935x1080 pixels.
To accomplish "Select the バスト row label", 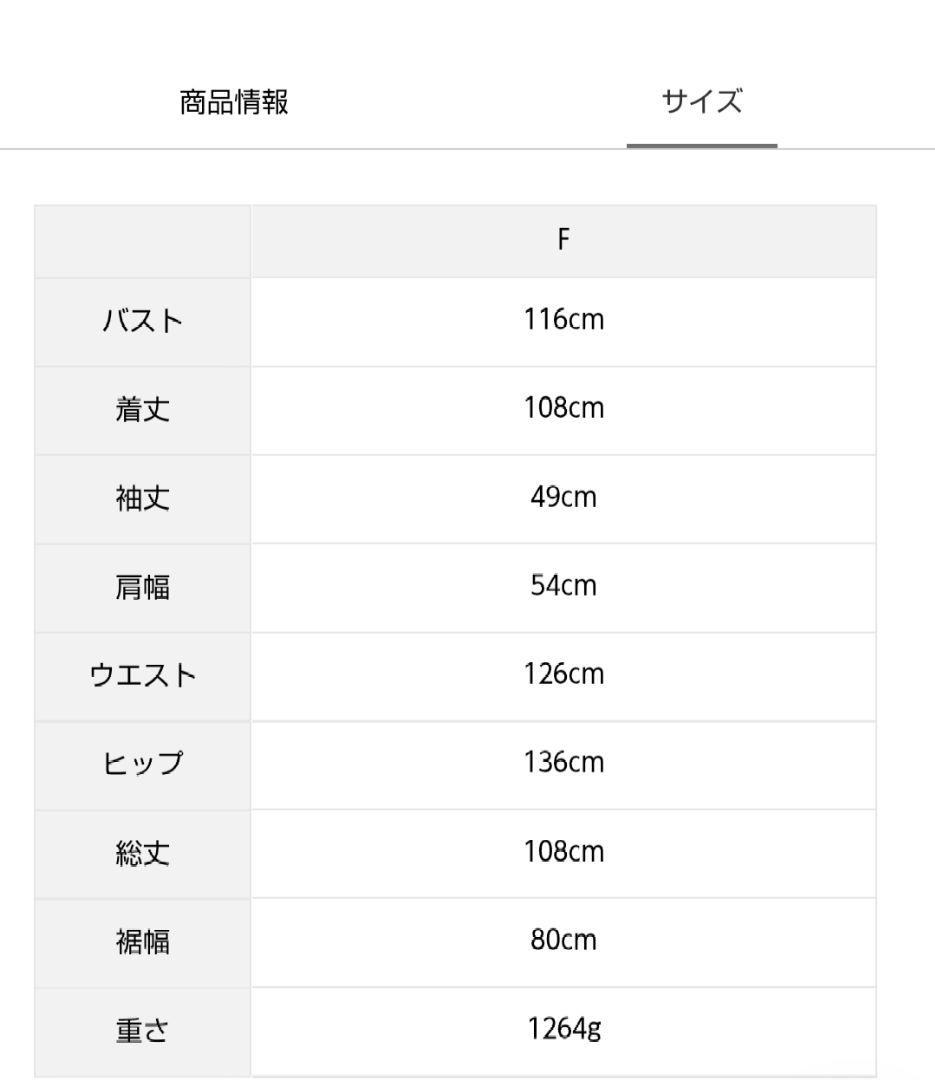I will click(141, 320).
